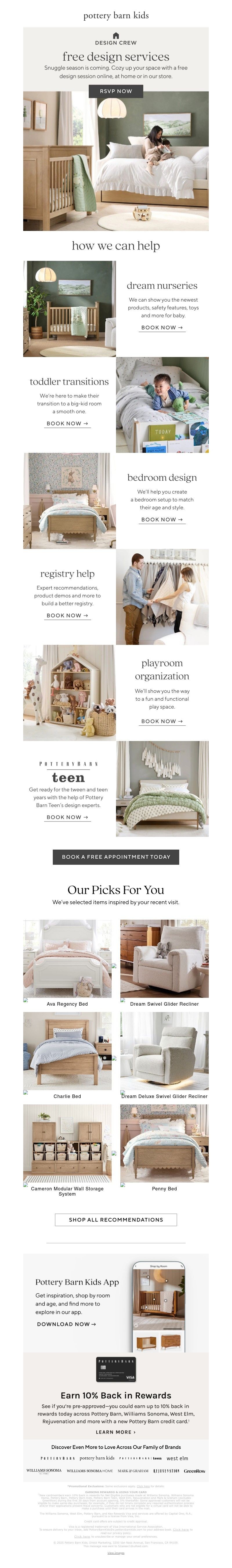The image size is (232, 1568).
Task: Book now under dream nurseries
Action: pos(162,327)
